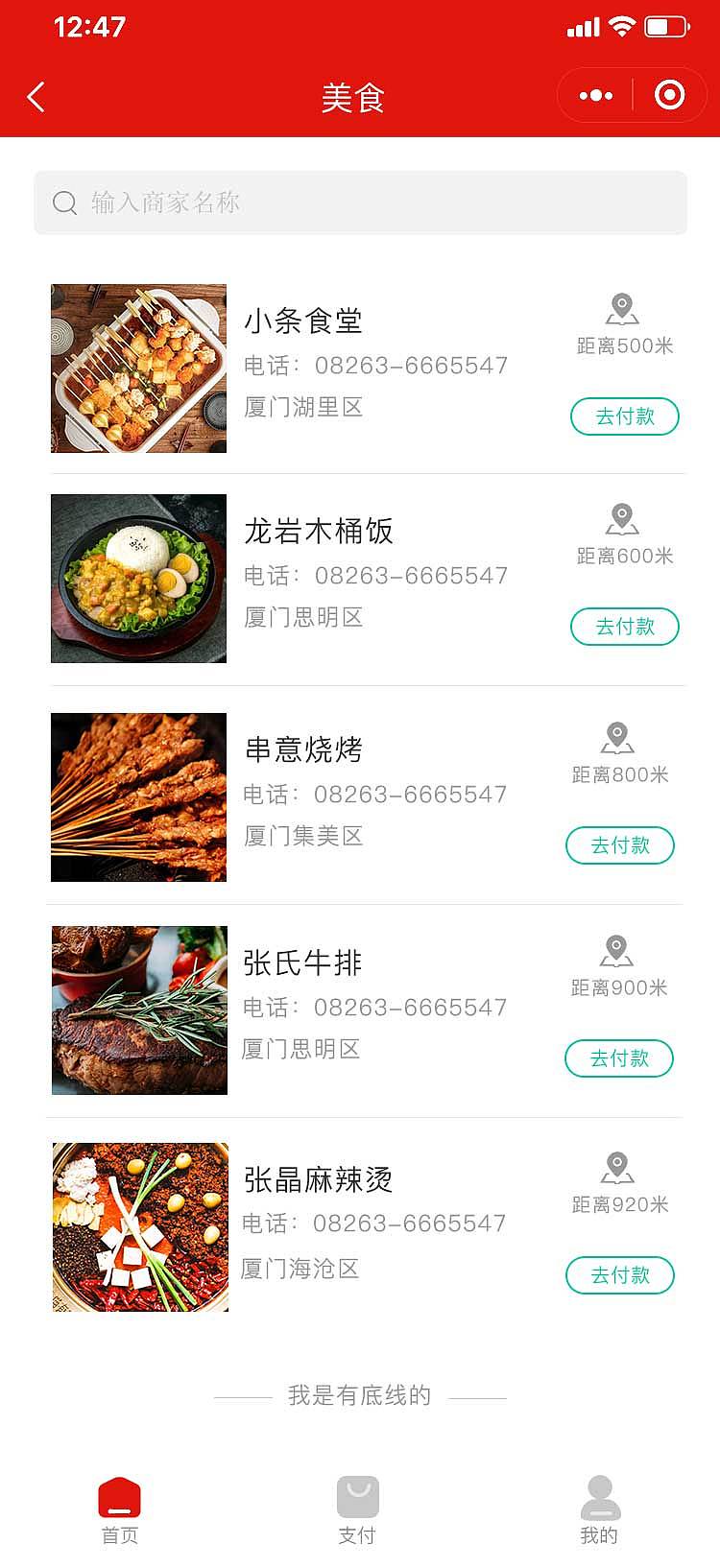Image resolution: width=720 pixels, height=1568 pixels.
Task: Click the back arrow on the title bar
Action: pos(36,96)
